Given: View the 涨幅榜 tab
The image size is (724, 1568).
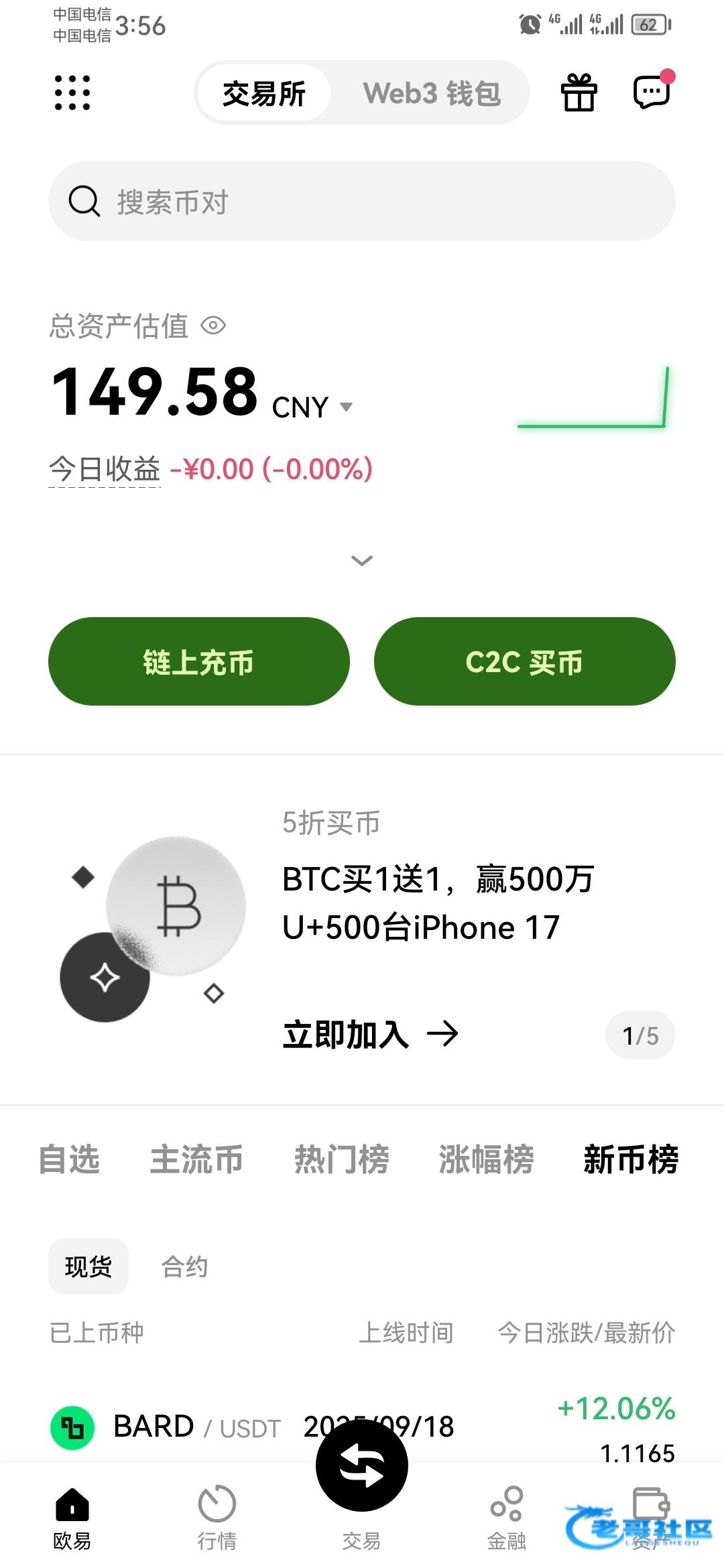Looking at the screenshot, I should pyautogui.click(x=487, y=1159).
